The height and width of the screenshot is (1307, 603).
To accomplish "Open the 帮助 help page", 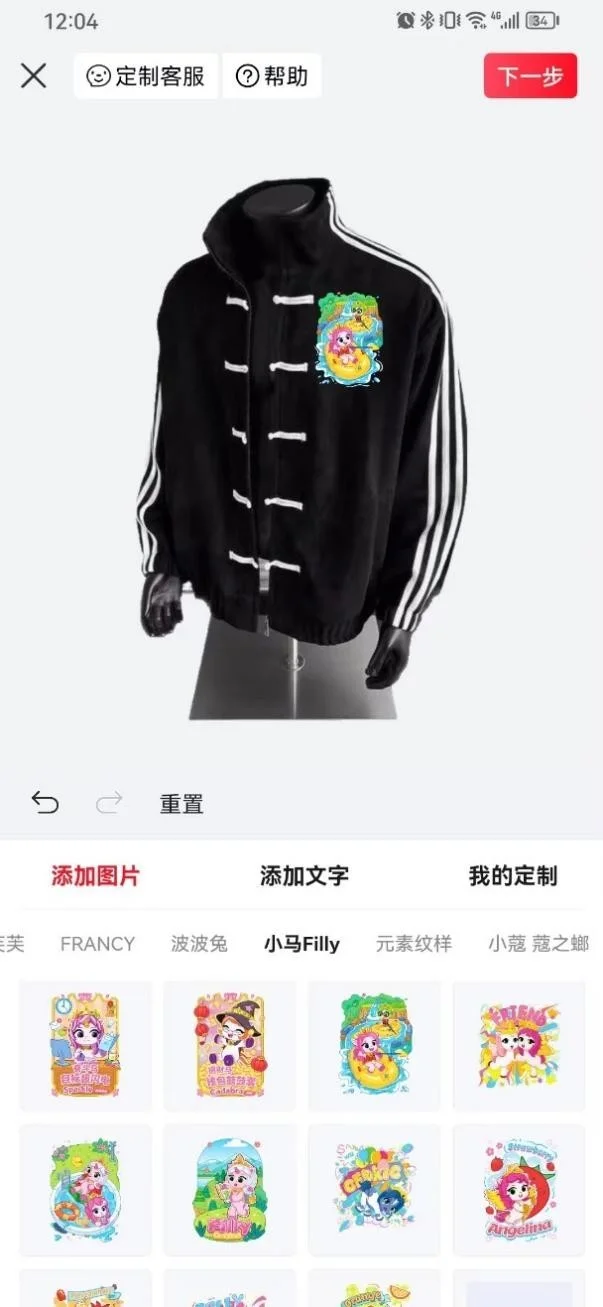I will (x=272, y=76).
